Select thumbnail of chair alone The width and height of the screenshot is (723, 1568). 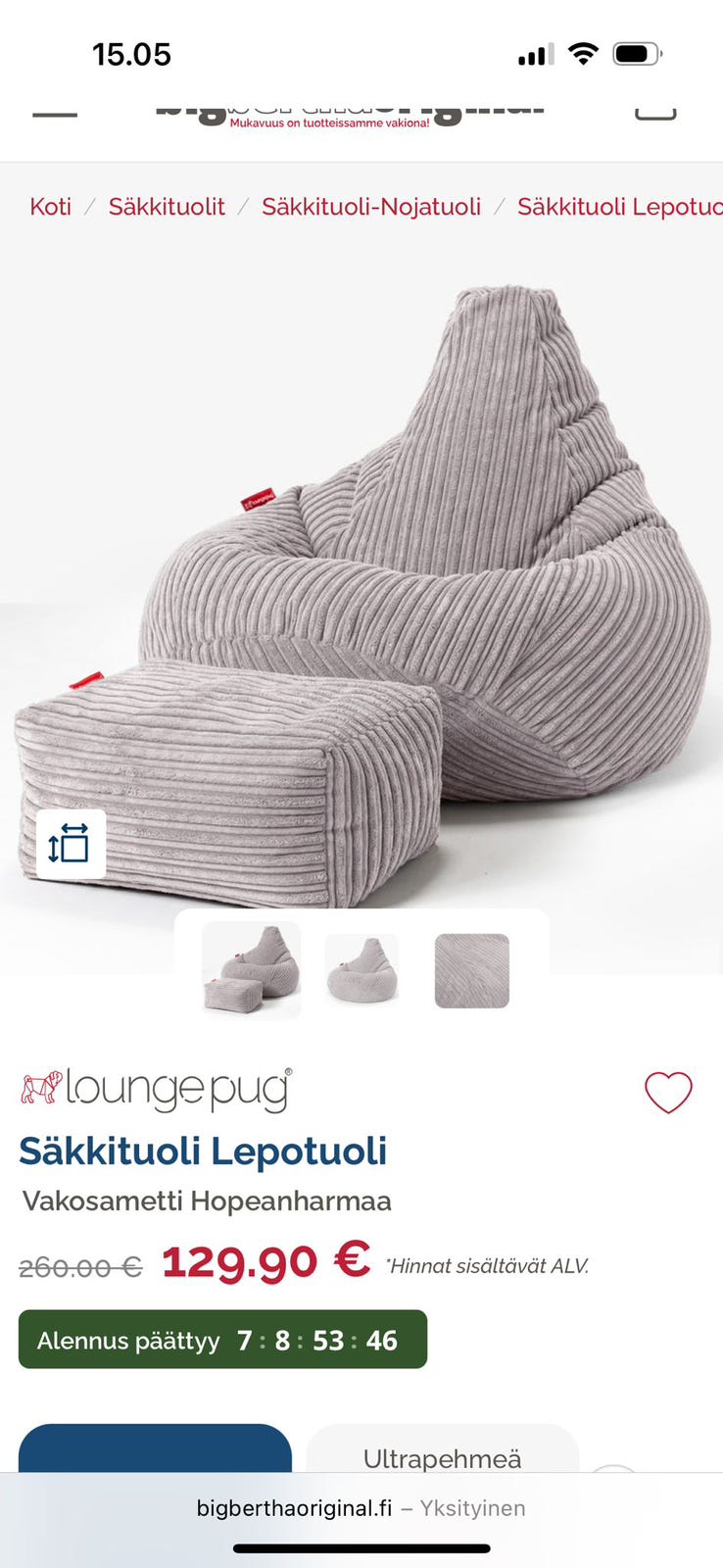point(361,970)
